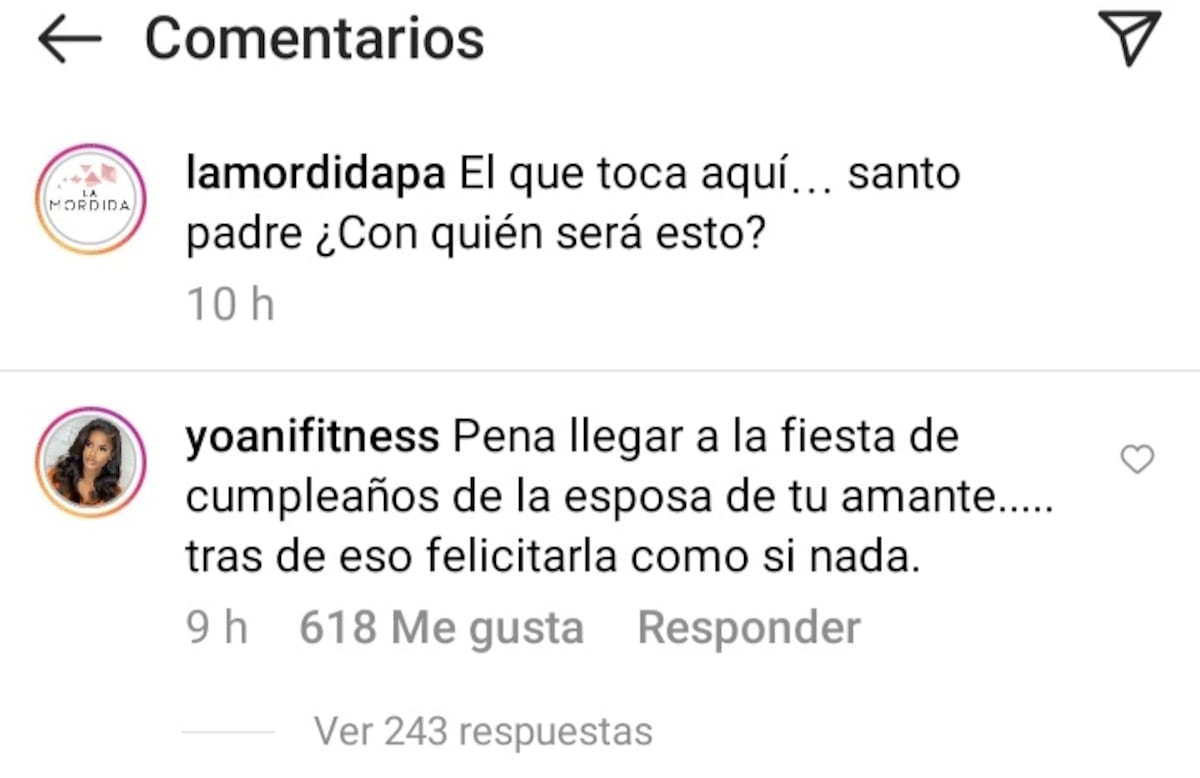Visit the yoanifitness username link
The image size is (1200, 778).
[312, 438]
